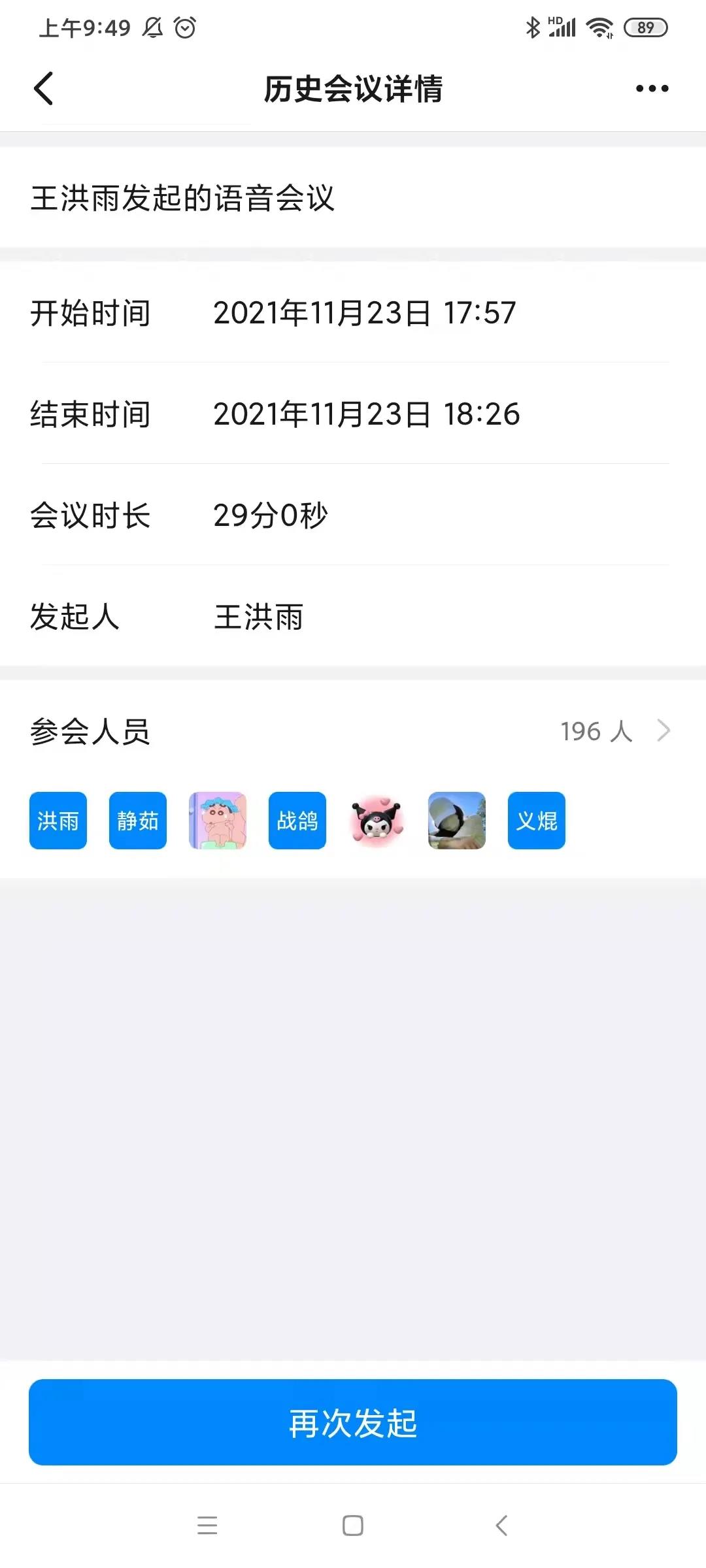
Task: Open the three-dot overflow menu
Action: click(x=652, y=88)
